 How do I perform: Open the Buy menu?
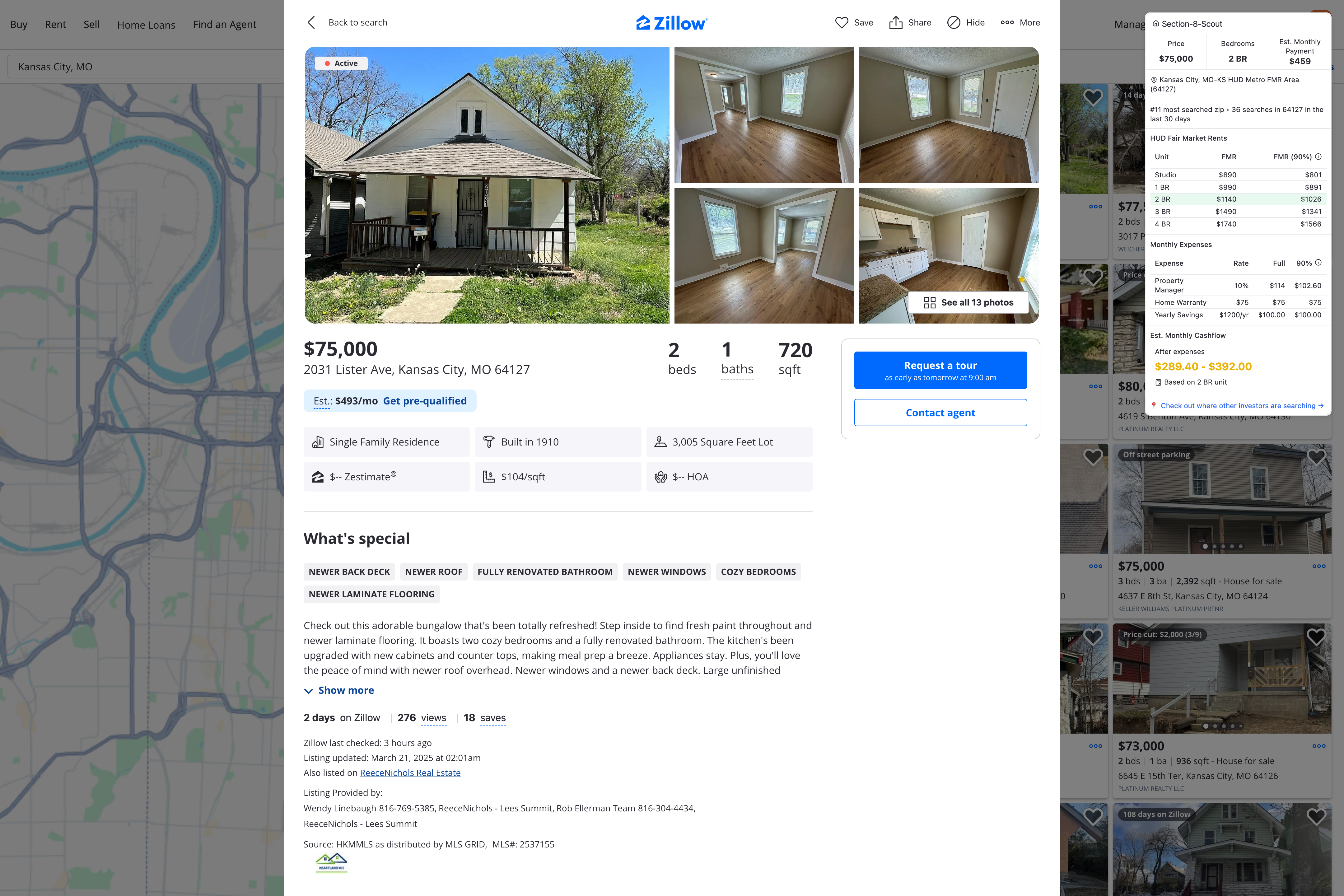coord(18,25)
